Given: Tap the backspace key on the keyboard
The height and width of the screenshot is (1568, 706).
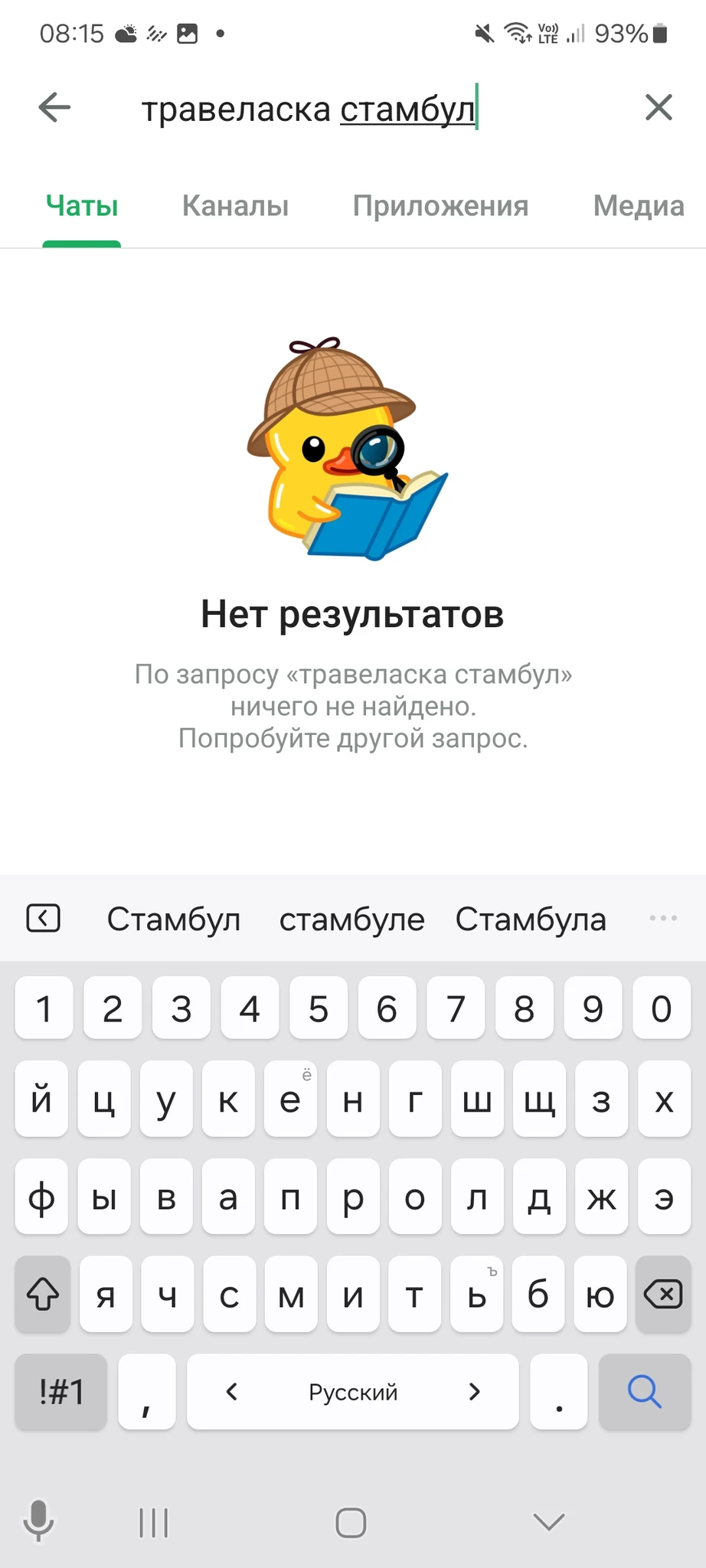Looking at the screenshot, I should [x=663, y=1295].
